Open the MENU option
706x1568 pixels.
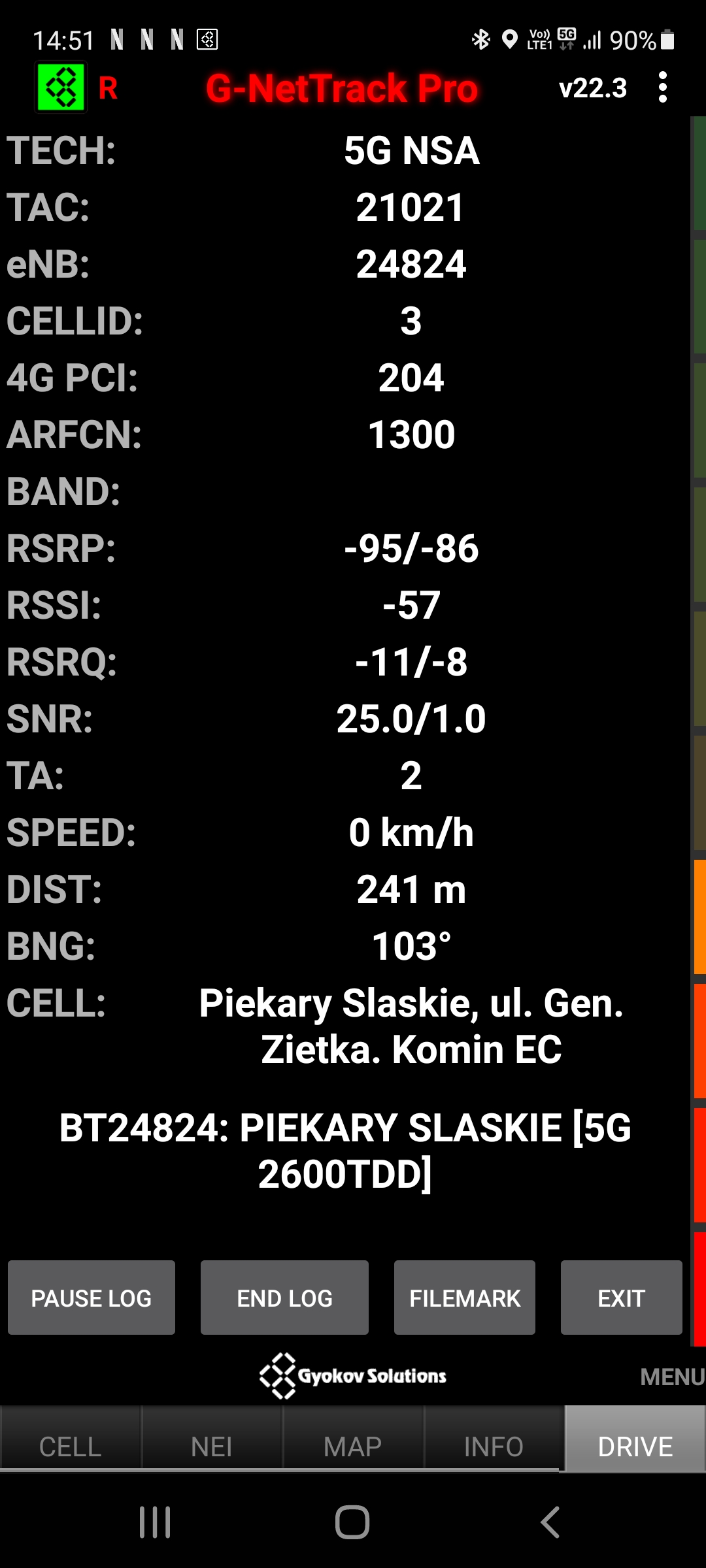pyautogui.click(x=672, y=1377)
